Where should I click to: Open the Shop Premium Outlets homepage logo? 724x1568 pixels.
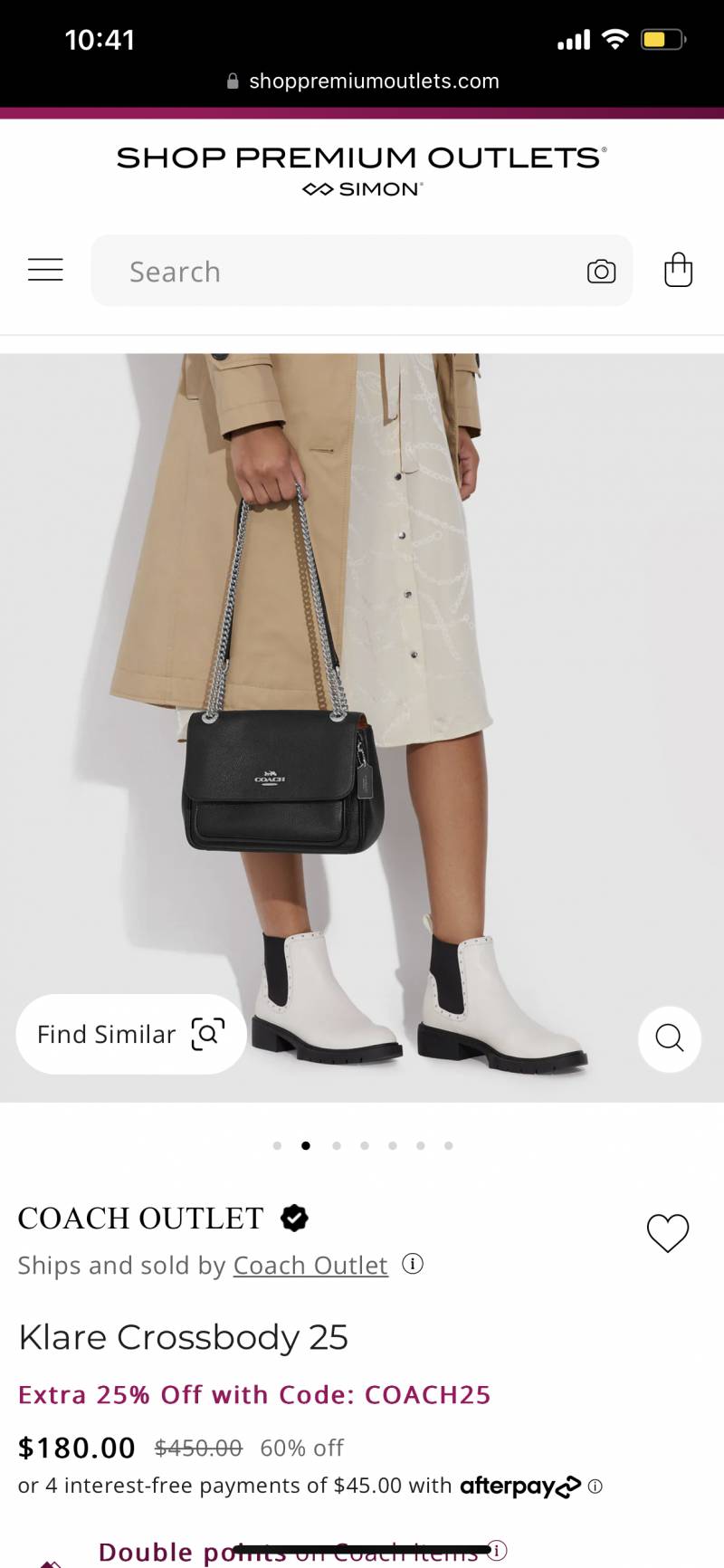(x=362, y=169)
